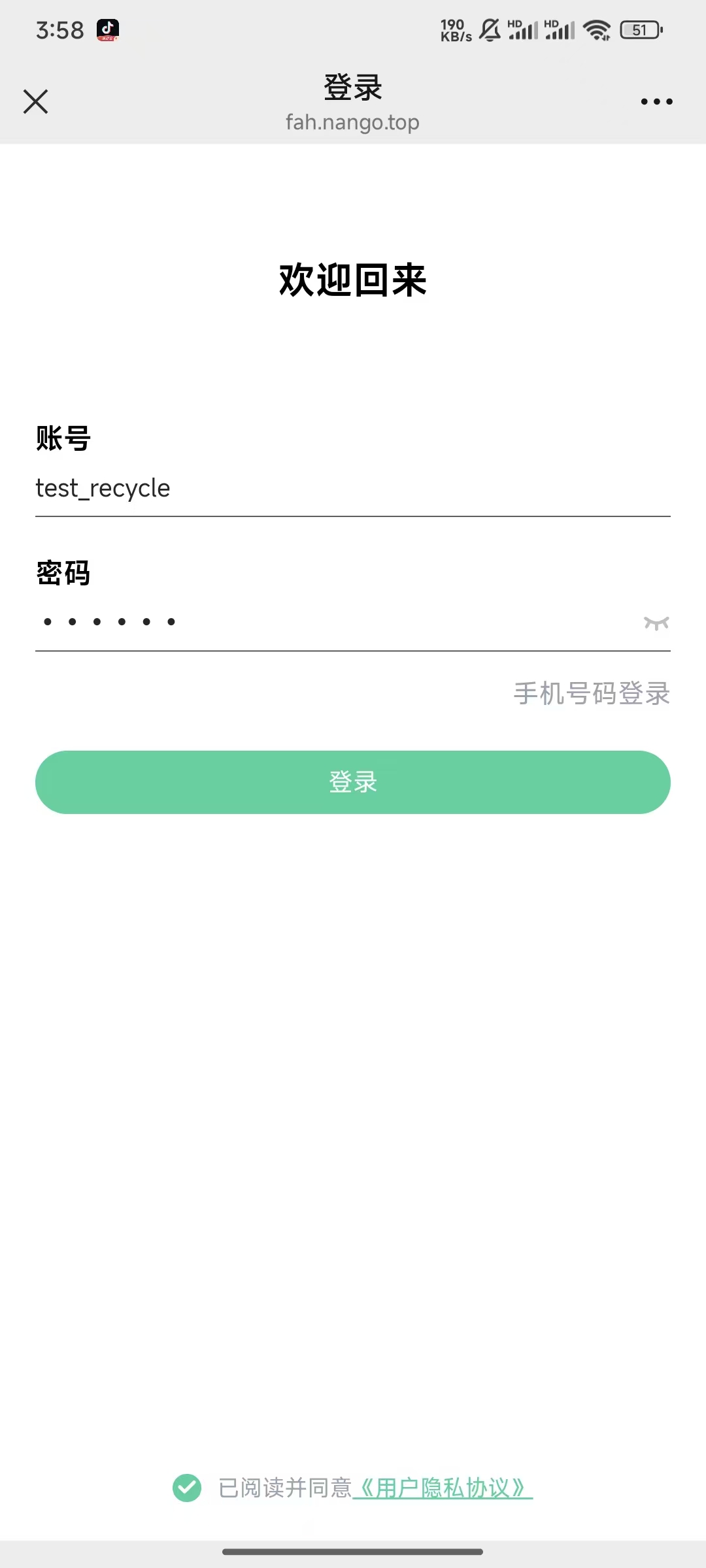The image size is (706, 1568).
Task: Open the 《用户隐私协议》 link
Action: point(443,1488)
